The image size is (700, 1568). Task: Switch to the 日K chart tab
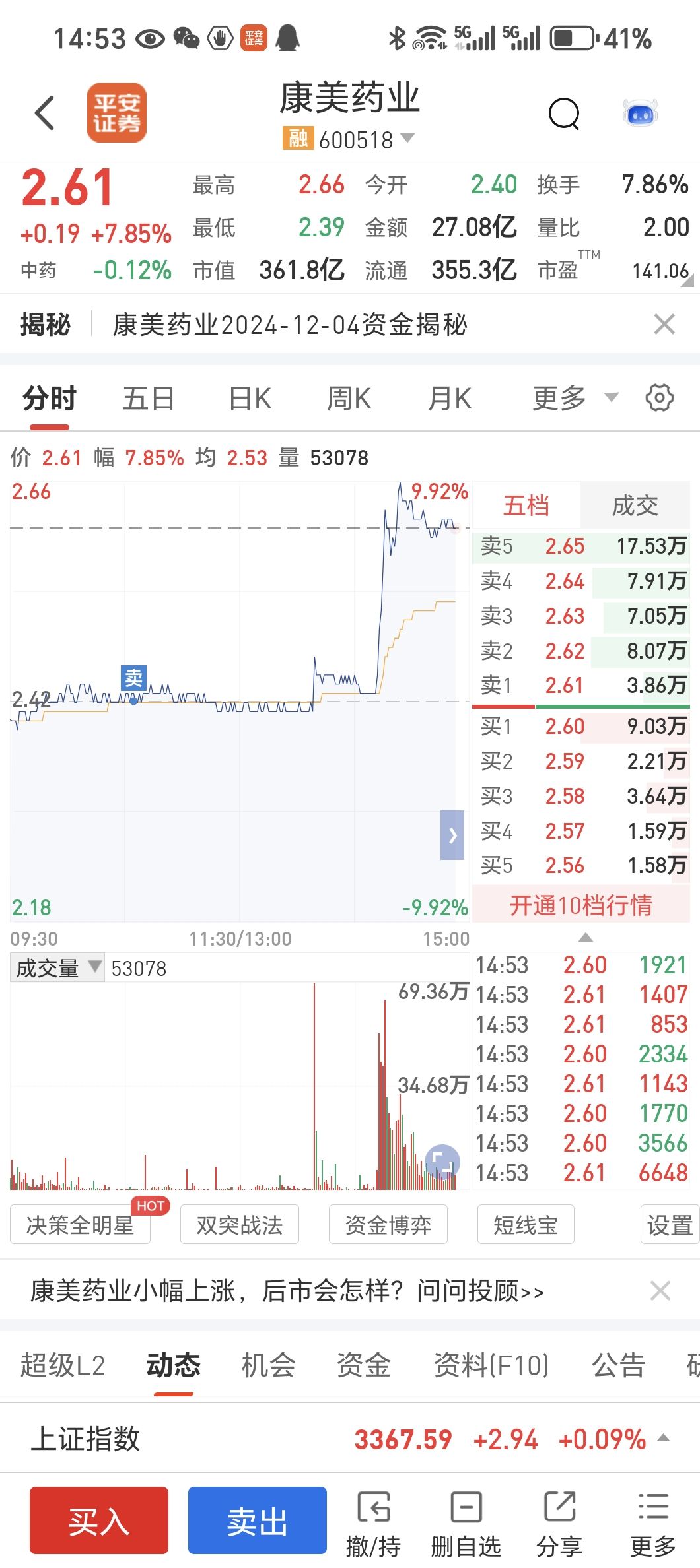click(250, 399)
